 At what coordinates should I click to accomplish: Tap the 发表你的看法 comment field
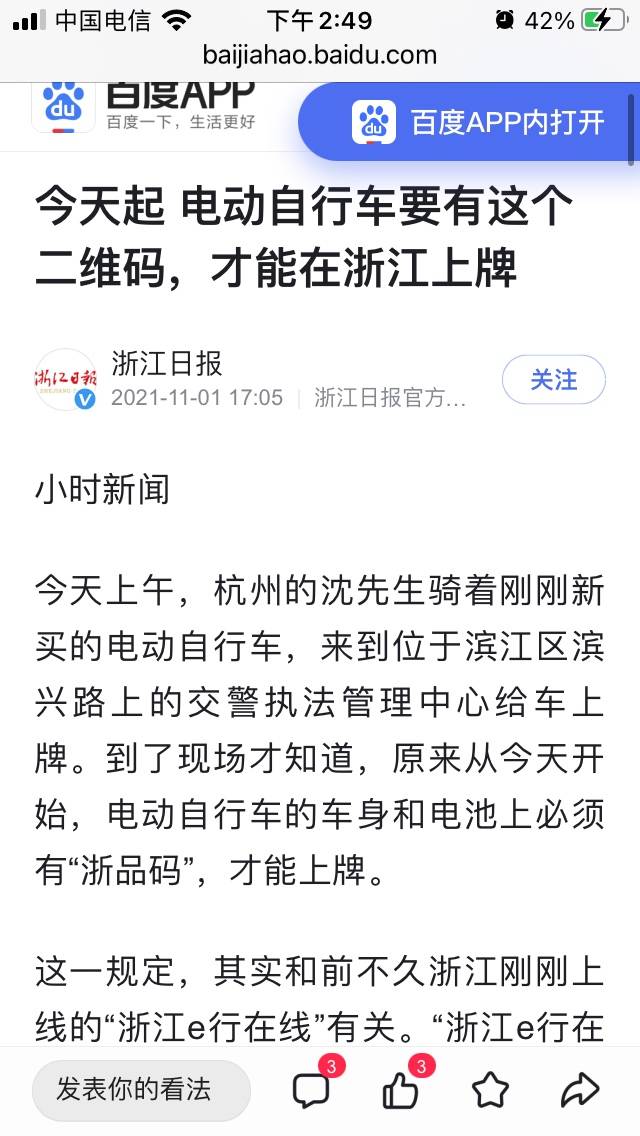click(141, 1090)
